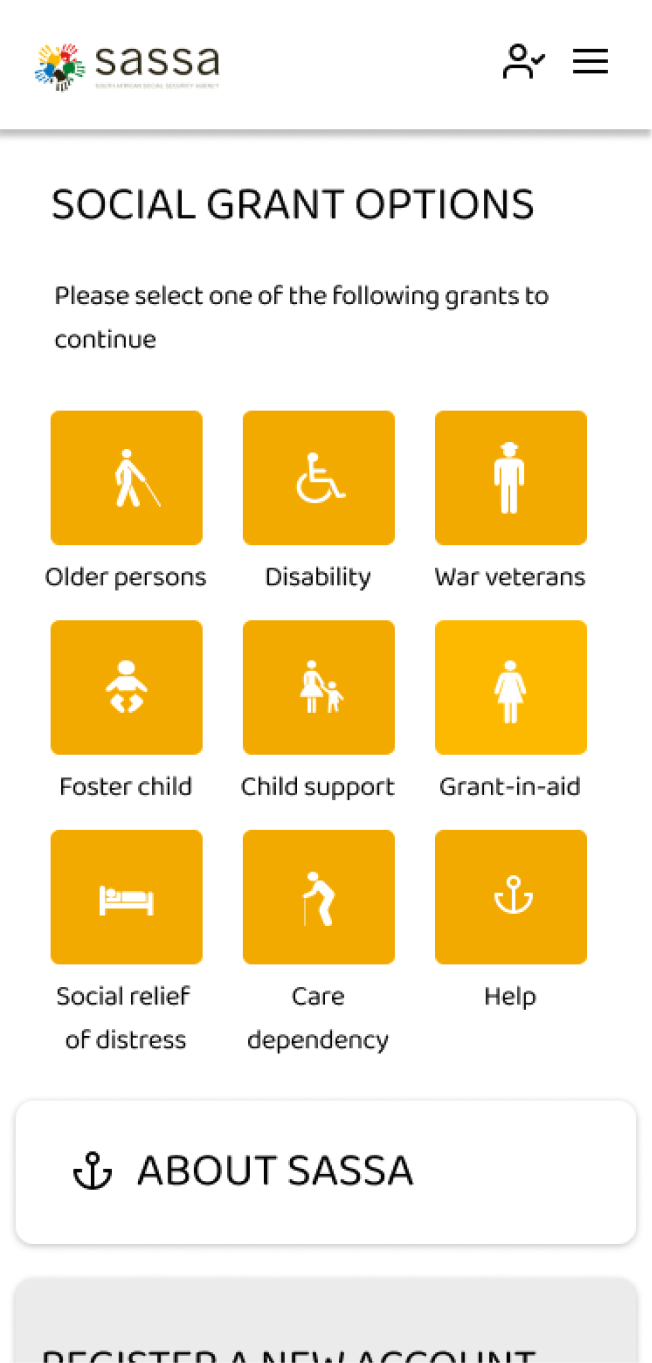652x1363 pixels.
Task: Choose the Child support grant
Action: [318, 687]
